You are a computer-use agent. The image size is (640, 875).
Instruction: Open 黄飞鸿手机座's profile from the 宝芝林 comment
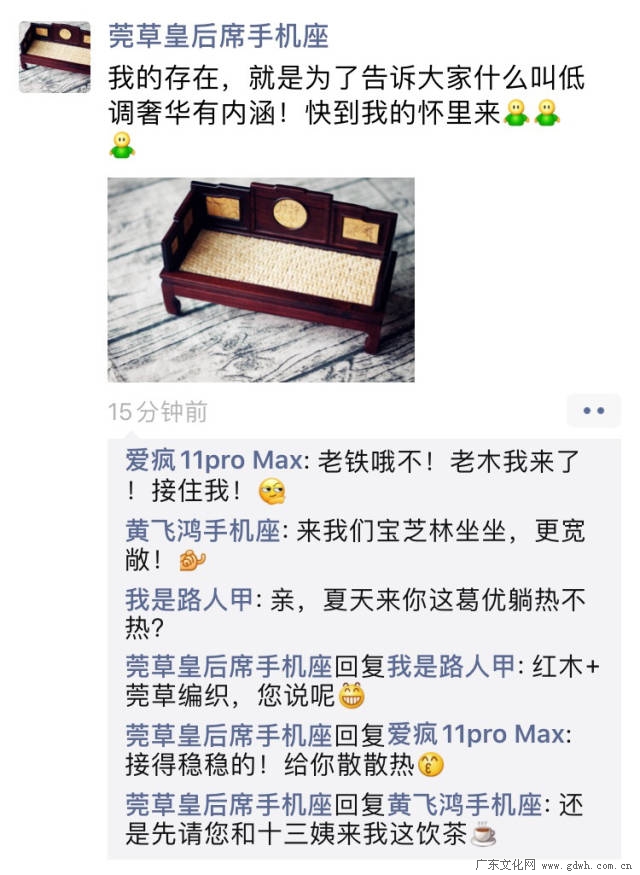[x=202, y=531]
